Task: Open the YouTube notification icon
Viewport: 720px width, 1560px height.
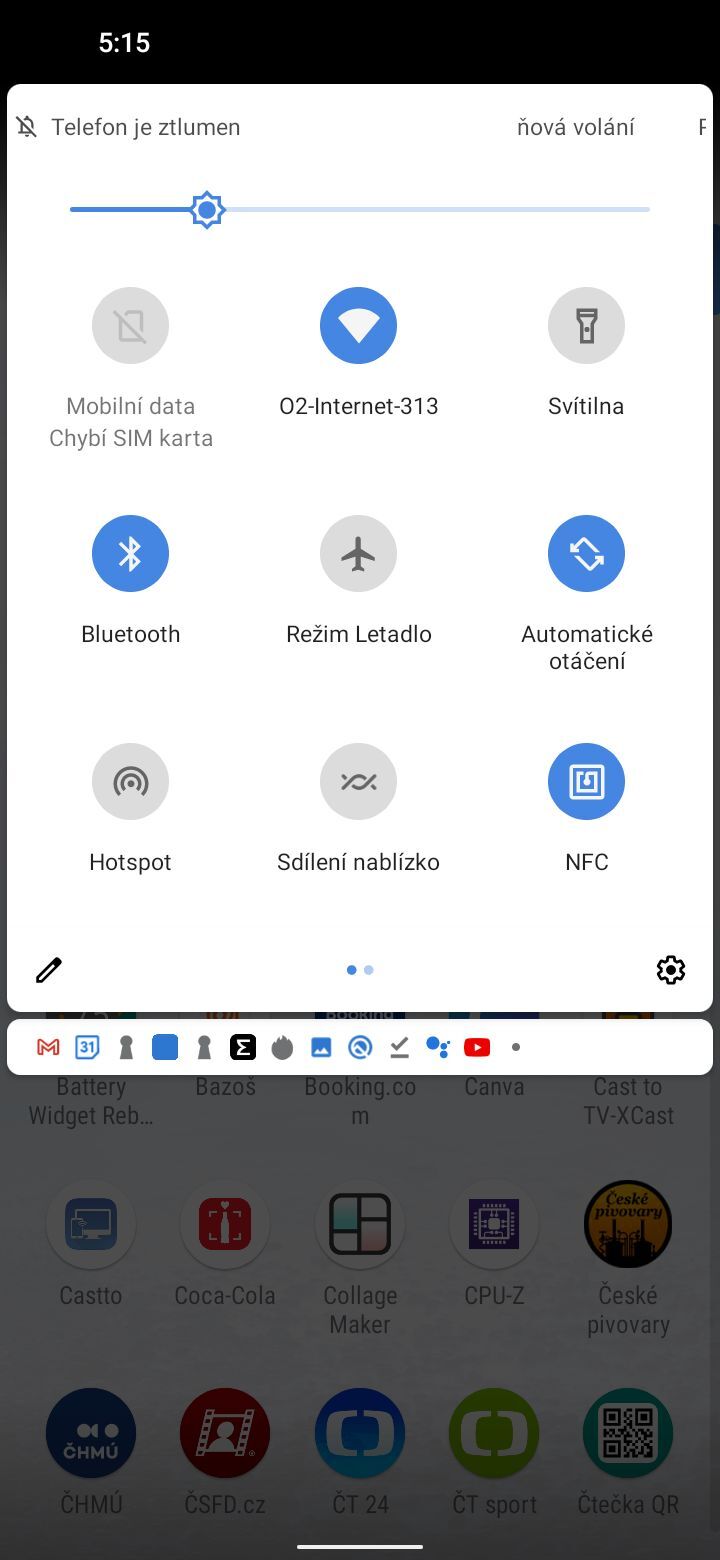Action: [477, 1047]
